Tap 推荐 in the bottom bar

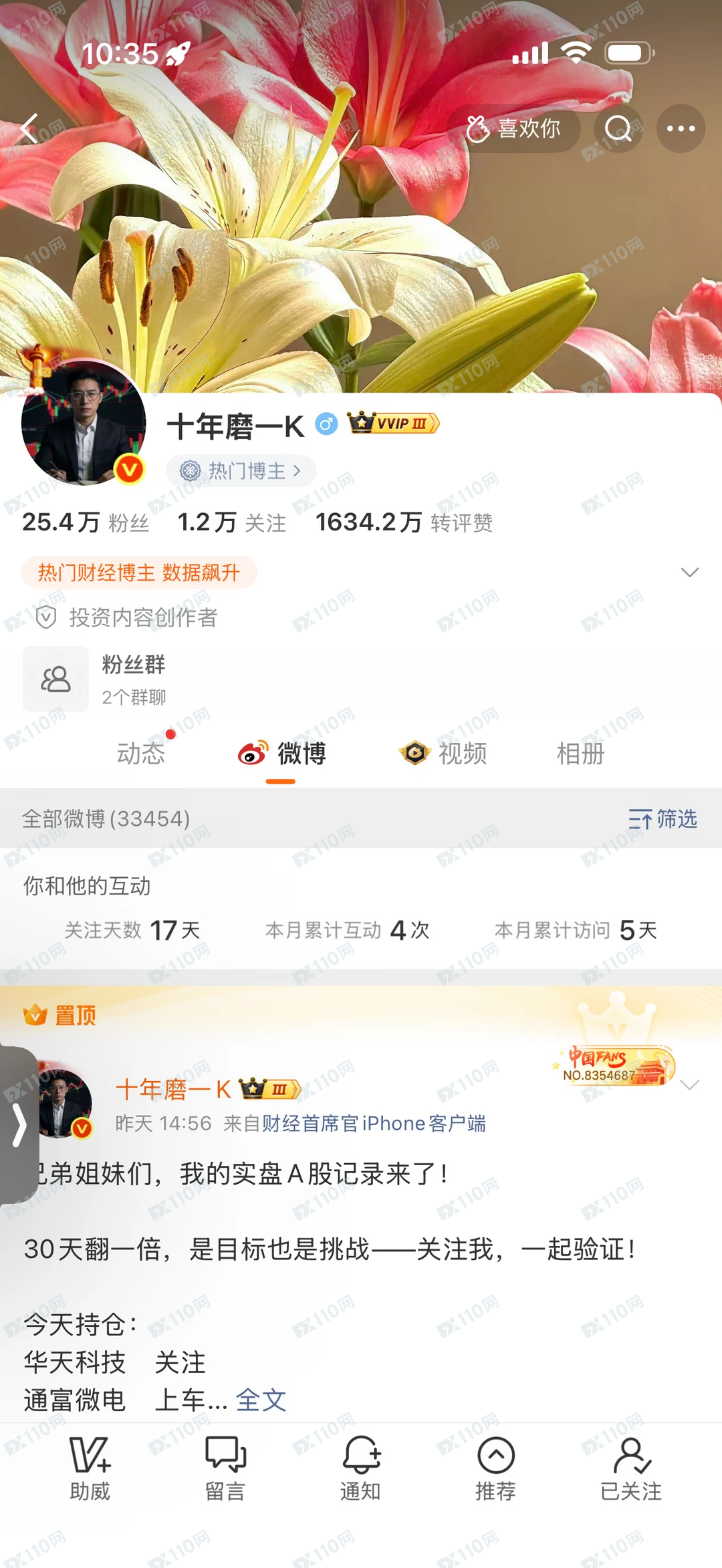(496, 1468)
